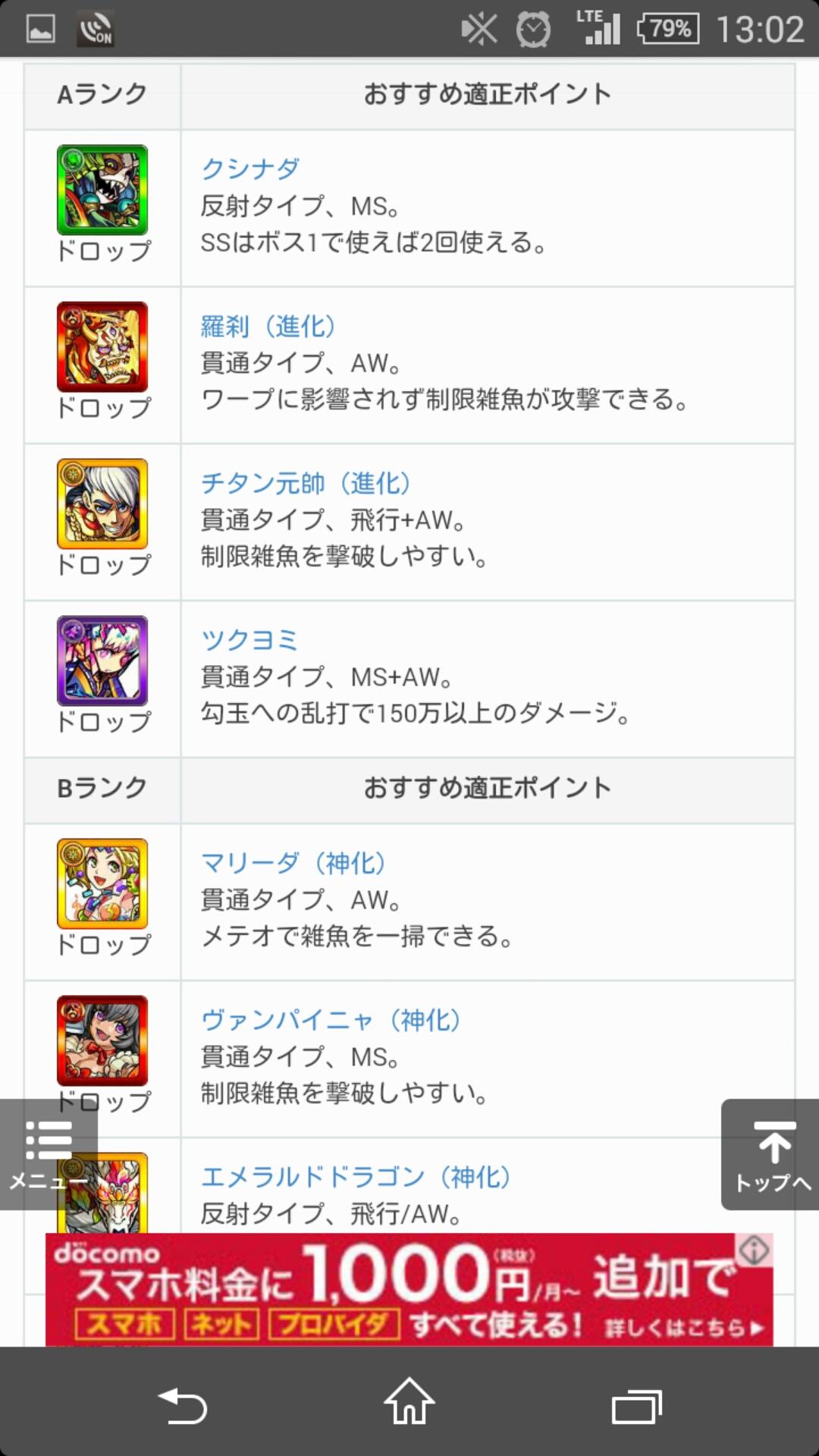Open the クシナダ character link

250,168
